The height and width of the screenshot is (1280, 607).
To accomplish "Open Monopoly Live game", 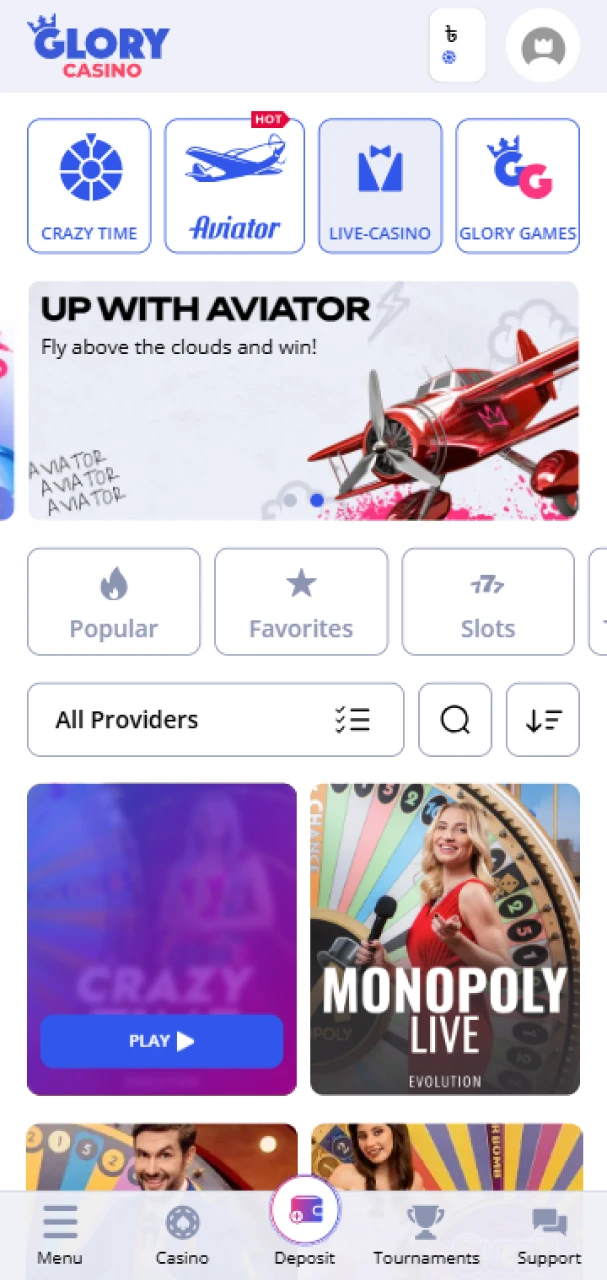I will (445, 939).
